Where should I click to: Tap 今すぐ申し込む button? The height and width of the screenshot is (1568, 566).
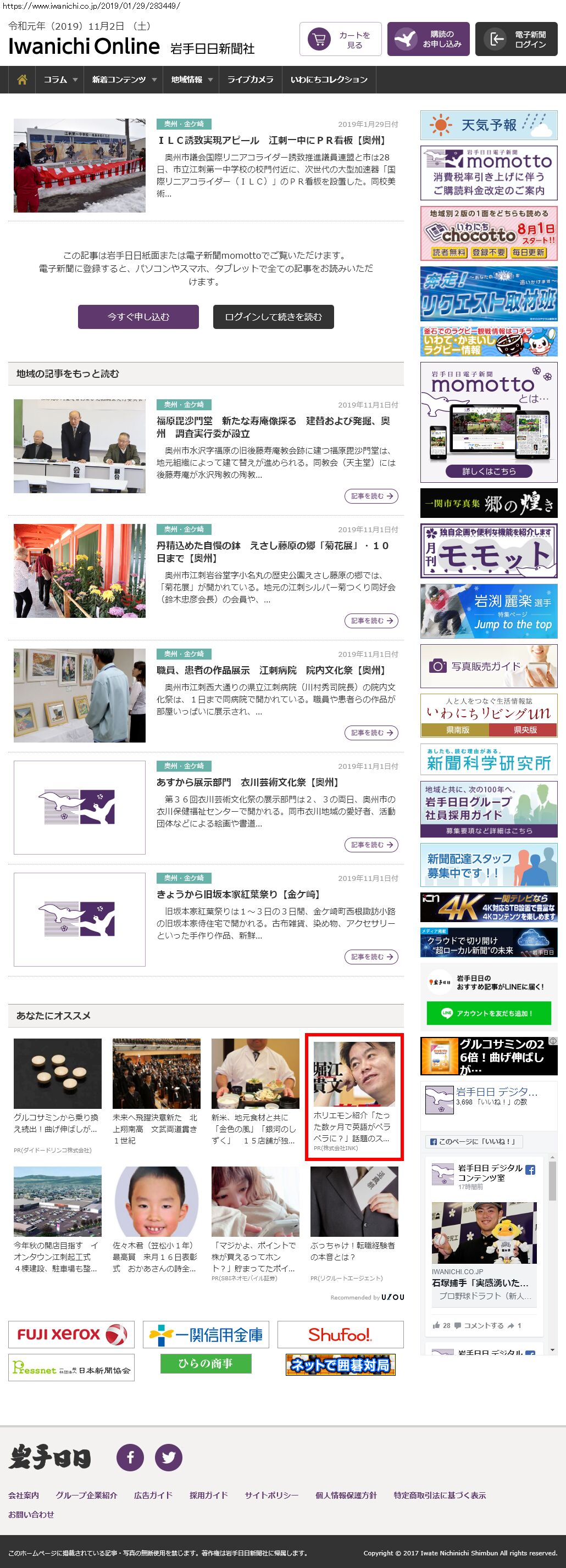tap(138, 316)
